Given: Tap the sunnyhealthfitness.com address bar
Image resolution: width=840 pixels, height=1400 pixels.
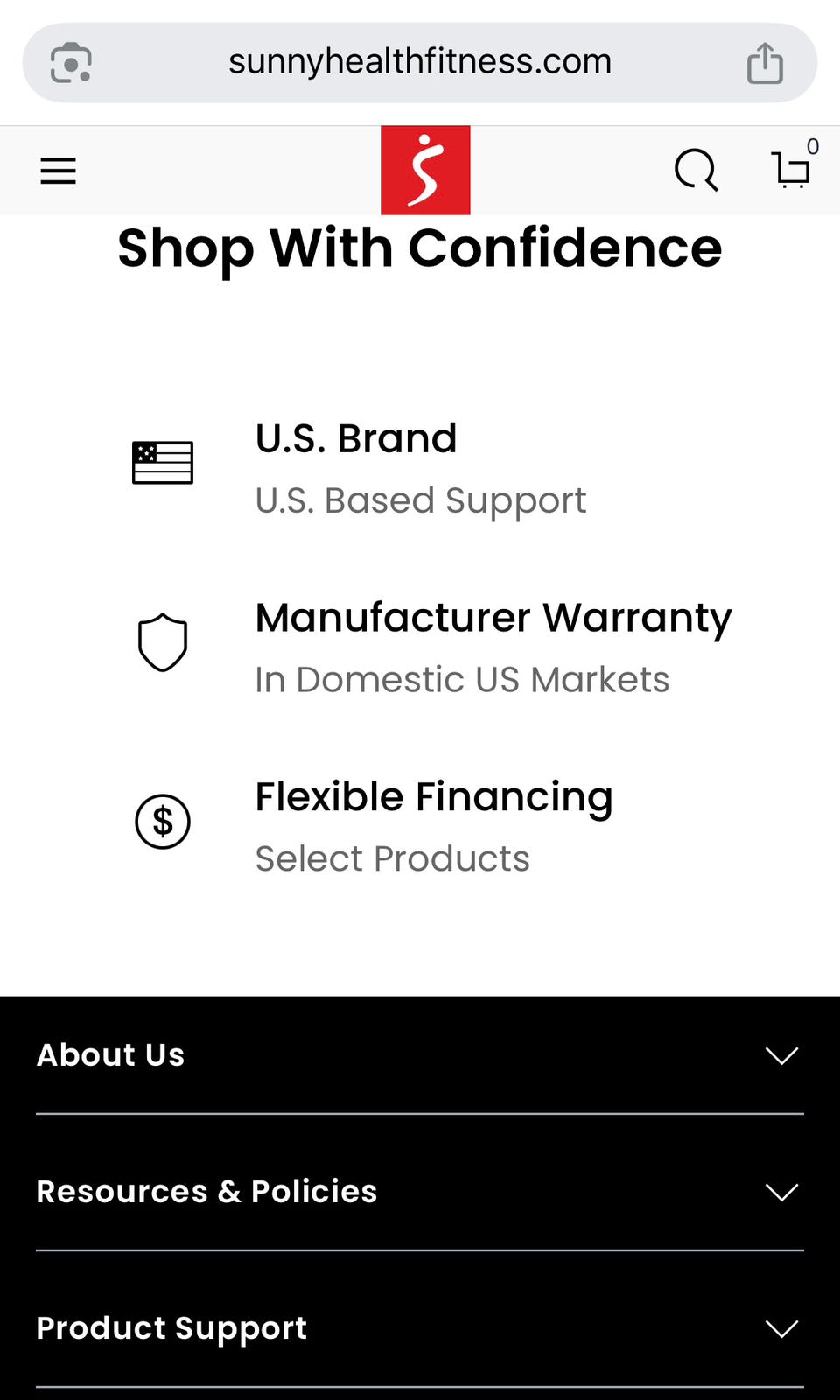Looking at the screenshot, I should pyautogui.click(x=420, y=62).
